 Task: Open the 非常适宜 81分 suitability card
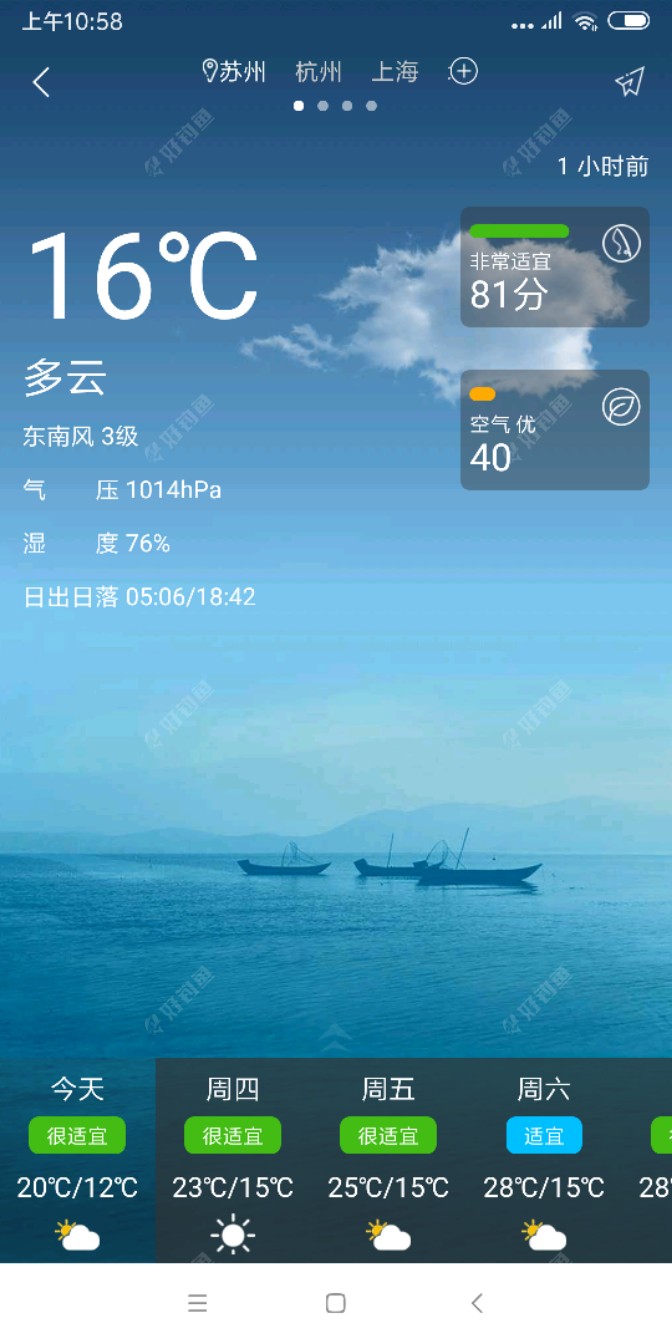[x=554, y=267]
